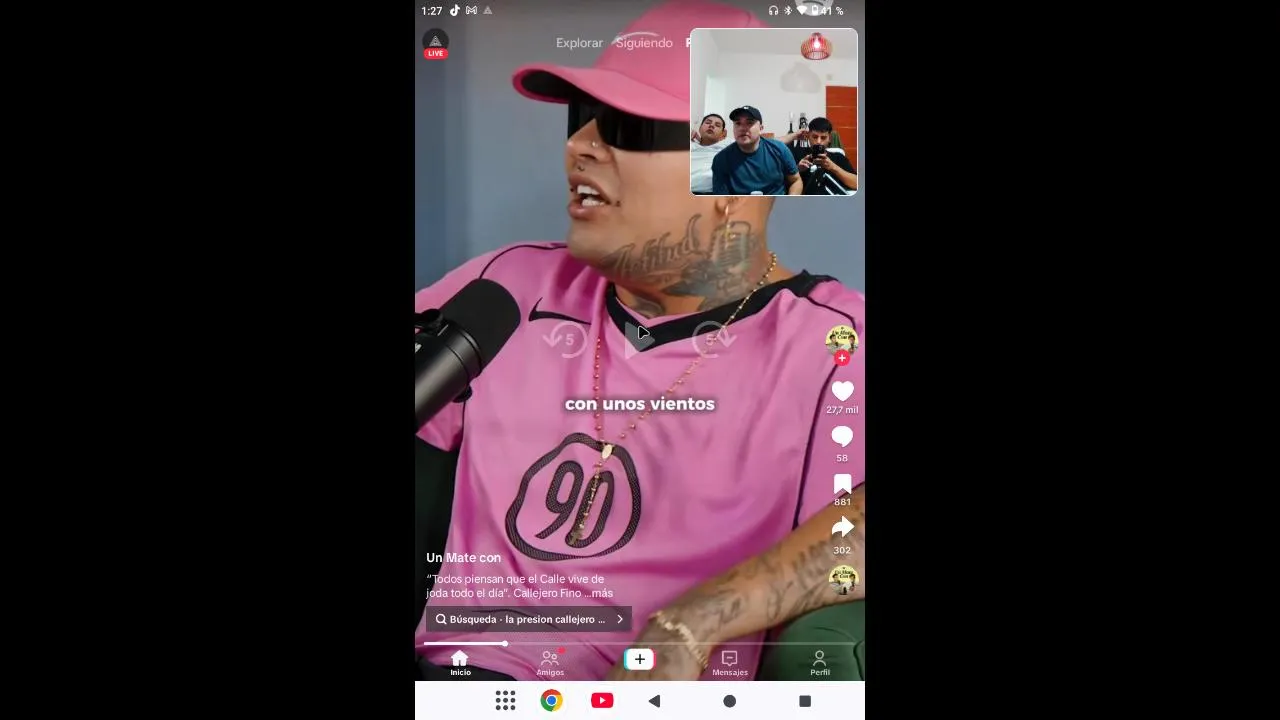
Task: Open the comments section
Action: pyautogui.click(x=842, y=437)
